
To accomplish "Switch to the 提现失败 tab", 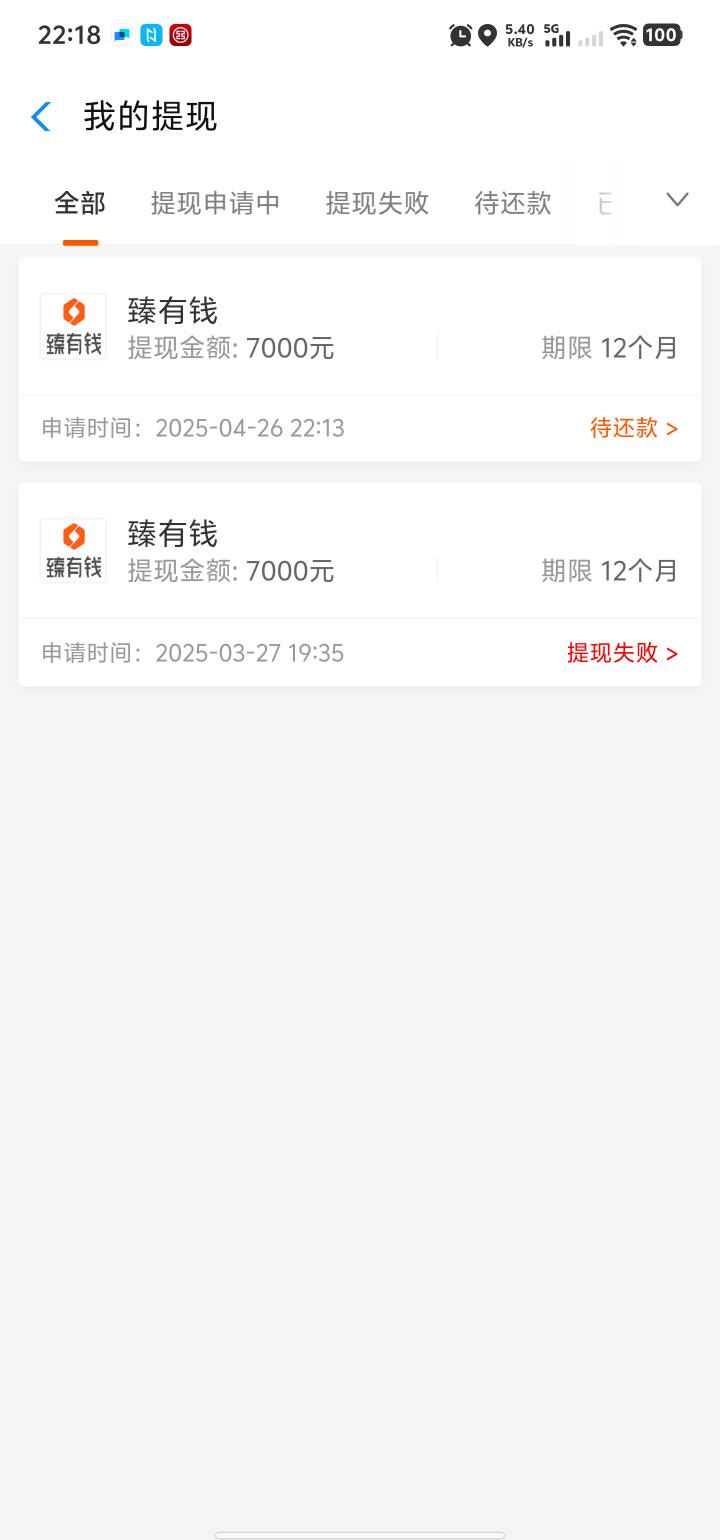I will (377, 203).
